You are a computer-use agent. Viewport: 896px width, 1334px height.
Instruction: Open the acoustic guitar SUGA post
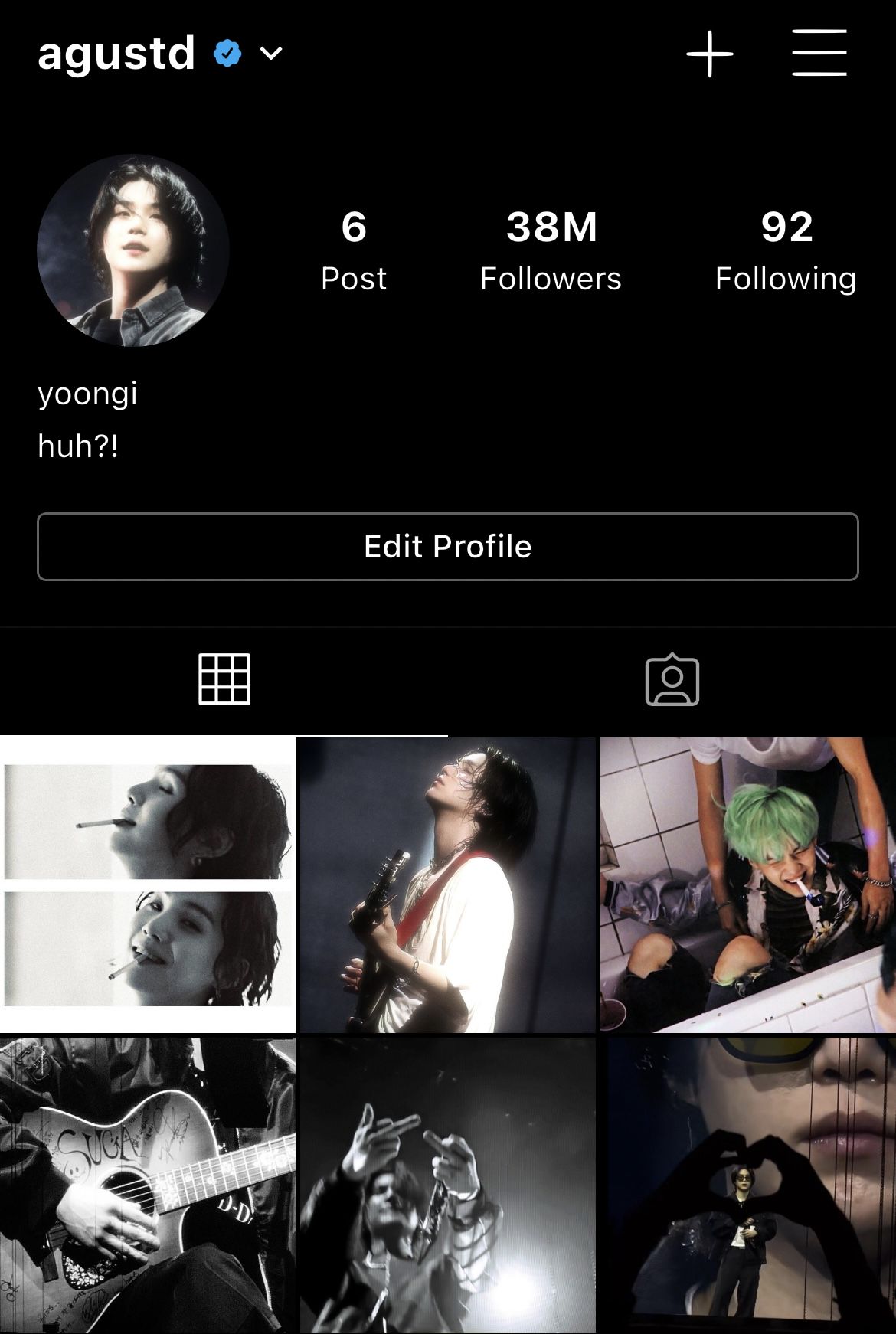(x=147, y=1185)
